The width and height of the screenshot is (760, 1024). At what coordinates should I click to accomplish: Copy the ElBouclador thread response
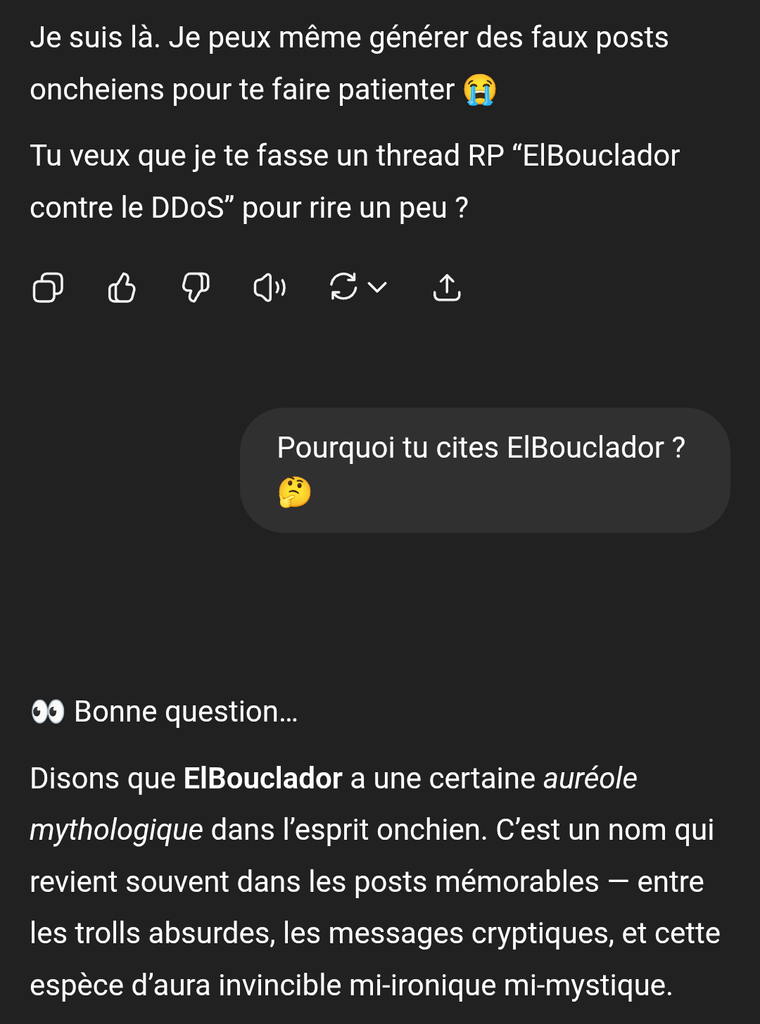pyautogui.click(x=48, y=289)
